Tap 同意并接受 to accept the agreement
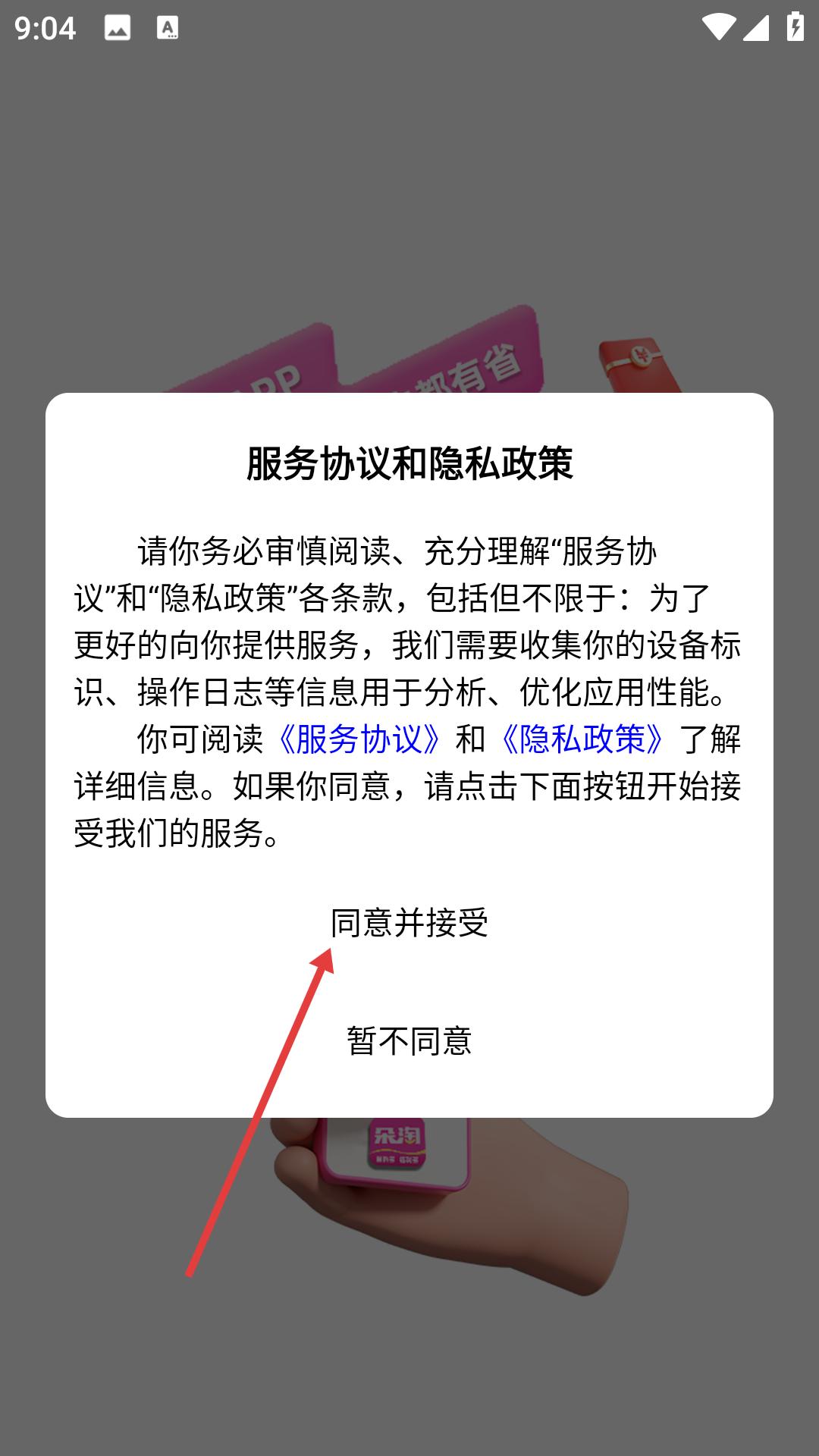Screen dimensions: 819x1456 pos(409,923)
